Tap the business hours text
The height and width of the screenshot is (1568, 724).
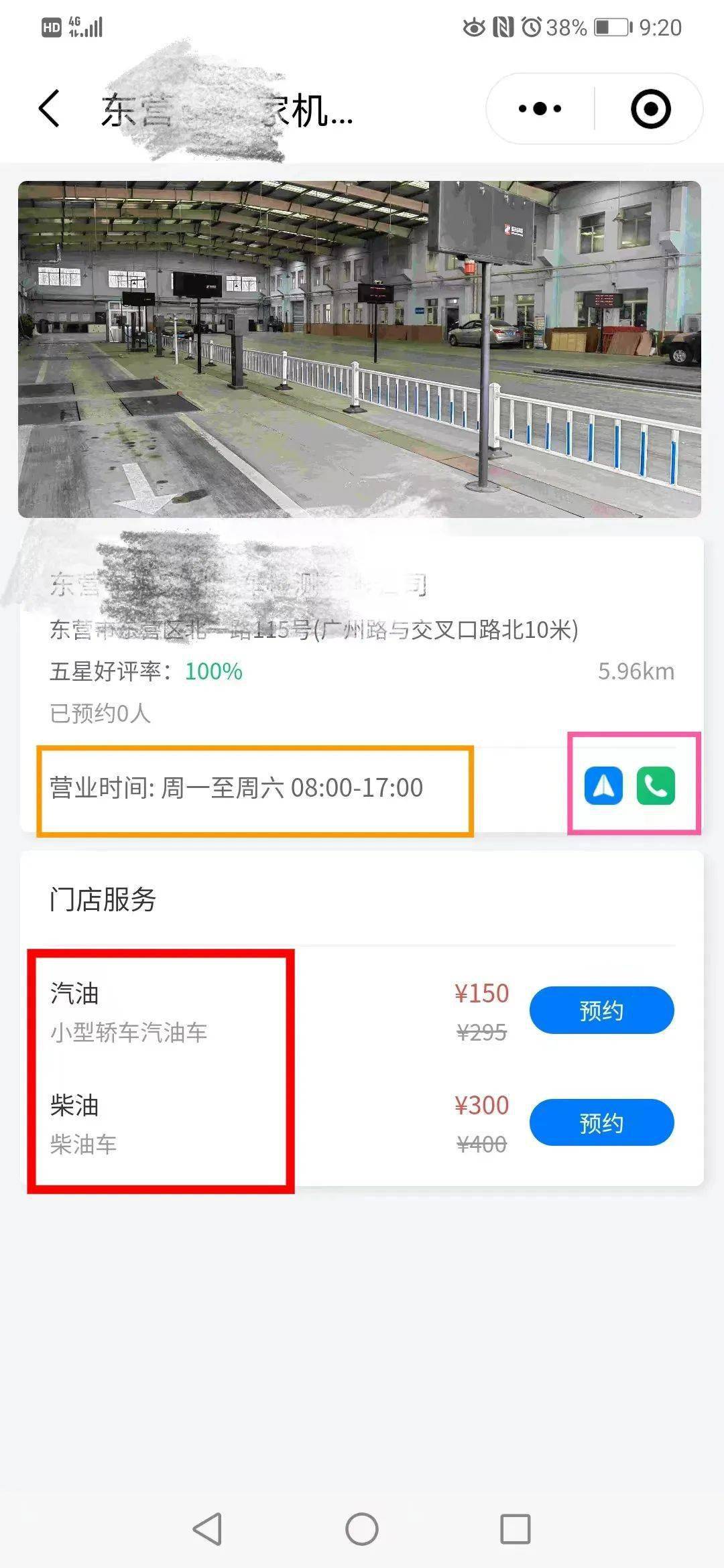[x=237, y=789]
